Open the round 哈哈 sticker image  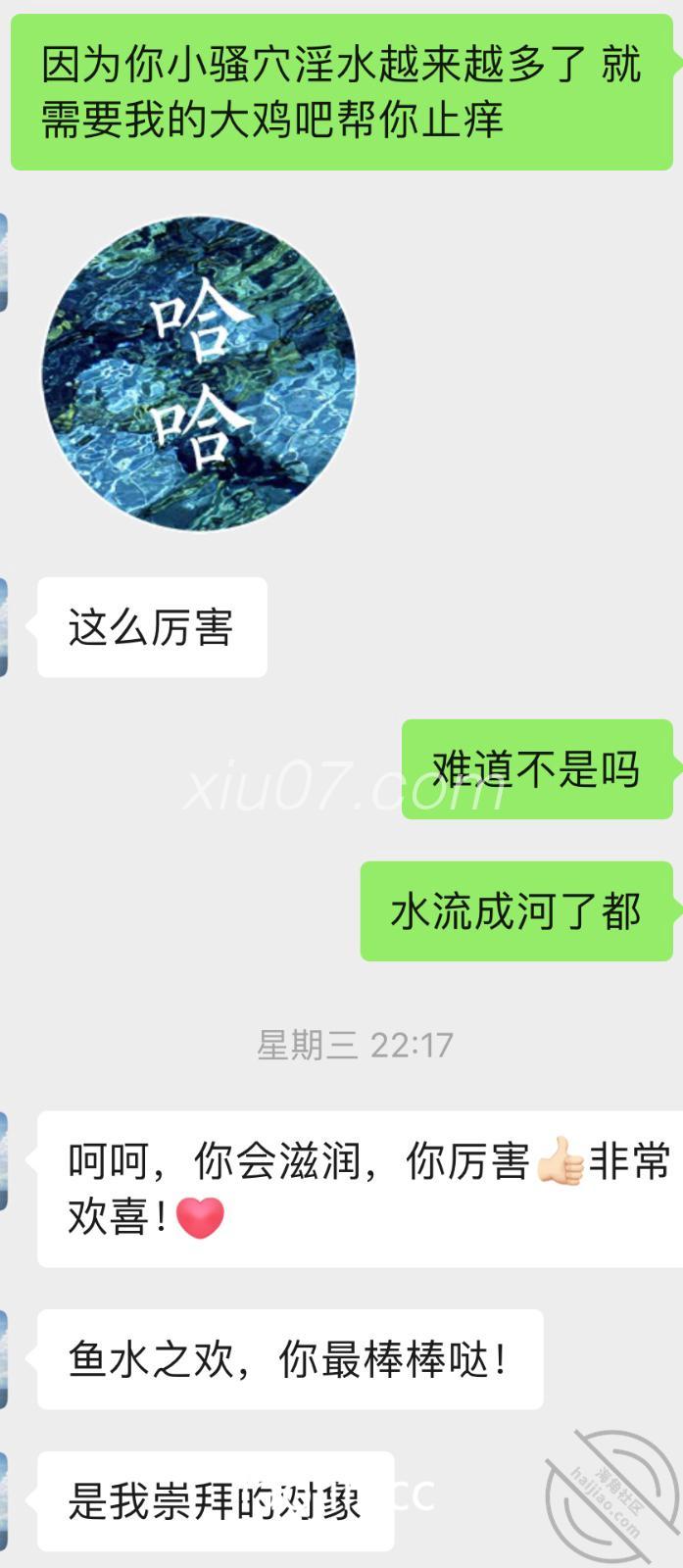coord(199,373)
